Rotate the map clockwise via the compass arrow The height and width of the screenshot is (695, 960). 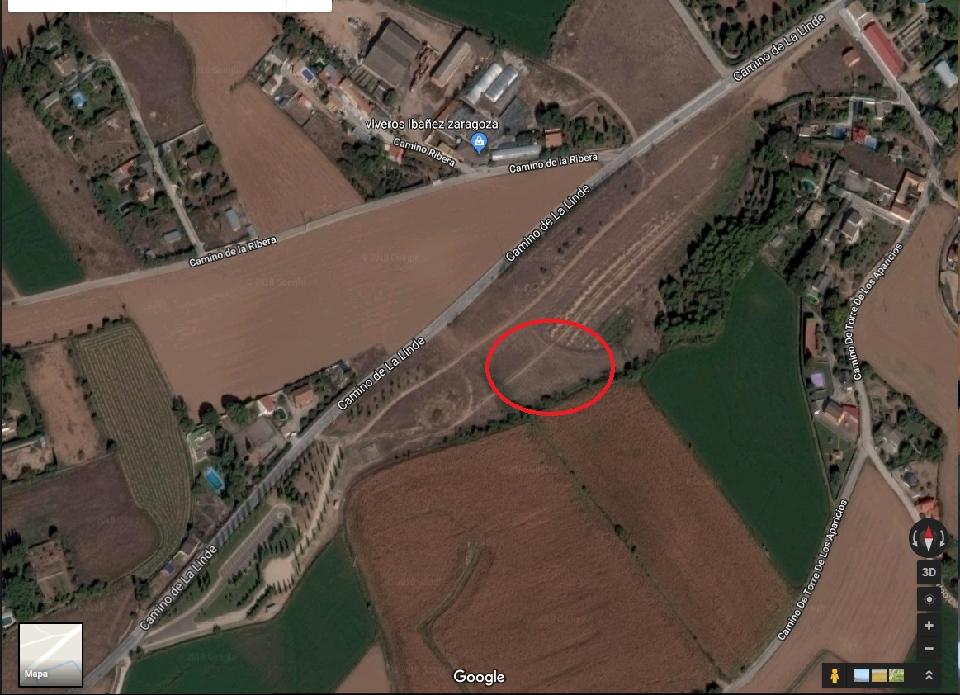[x=942, y=540]
